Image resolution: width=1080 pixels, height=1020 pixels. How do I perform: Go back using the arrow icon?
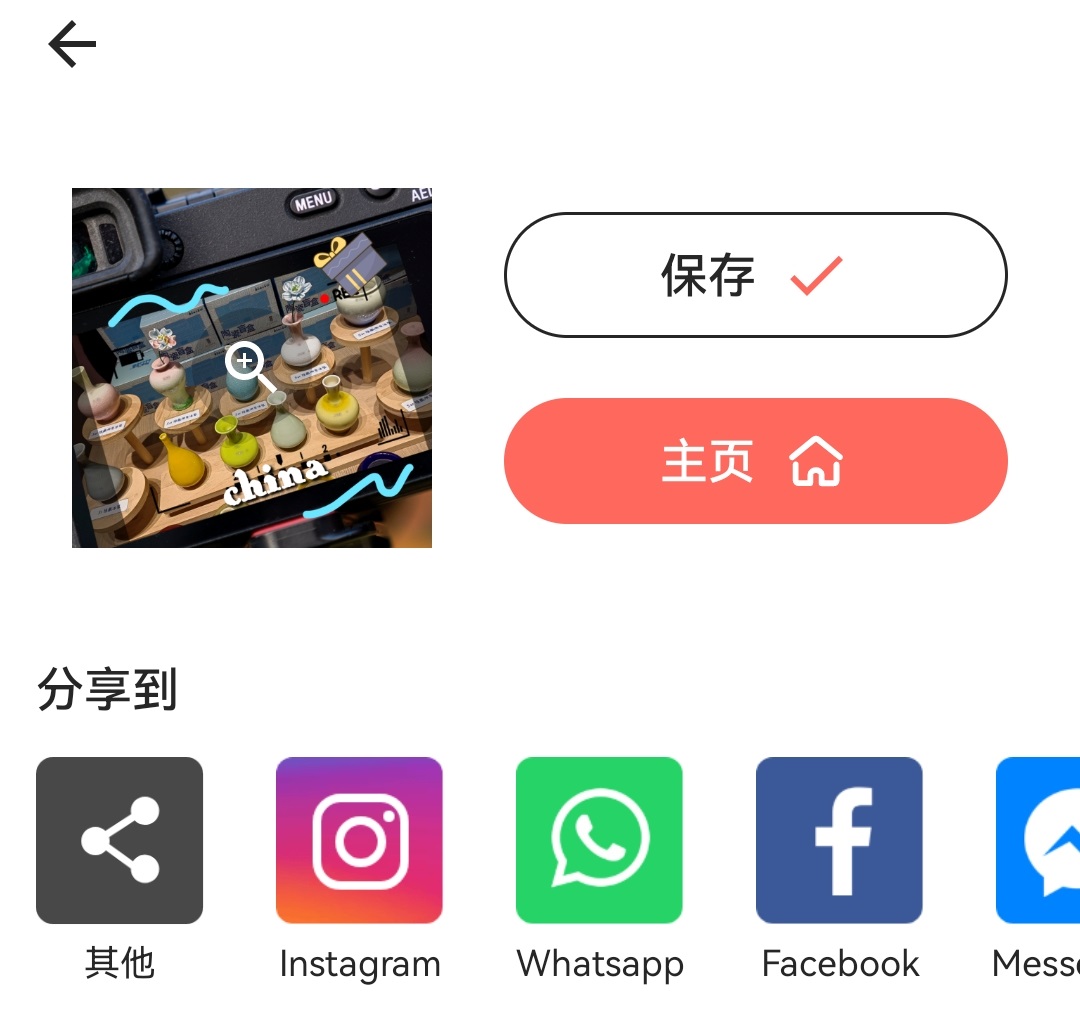click(x=72, y=45)
